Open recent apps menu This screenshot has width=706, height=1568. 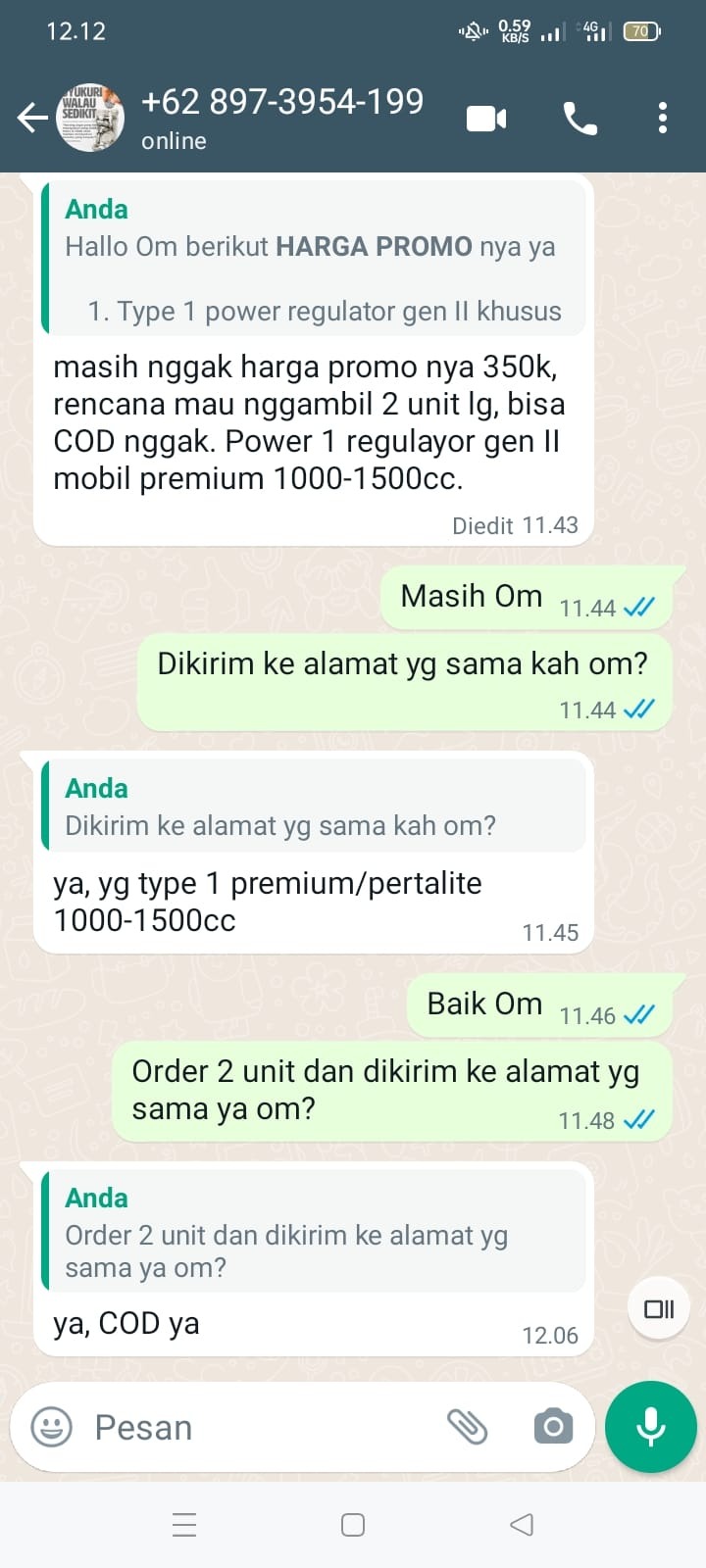(184, 1525)
